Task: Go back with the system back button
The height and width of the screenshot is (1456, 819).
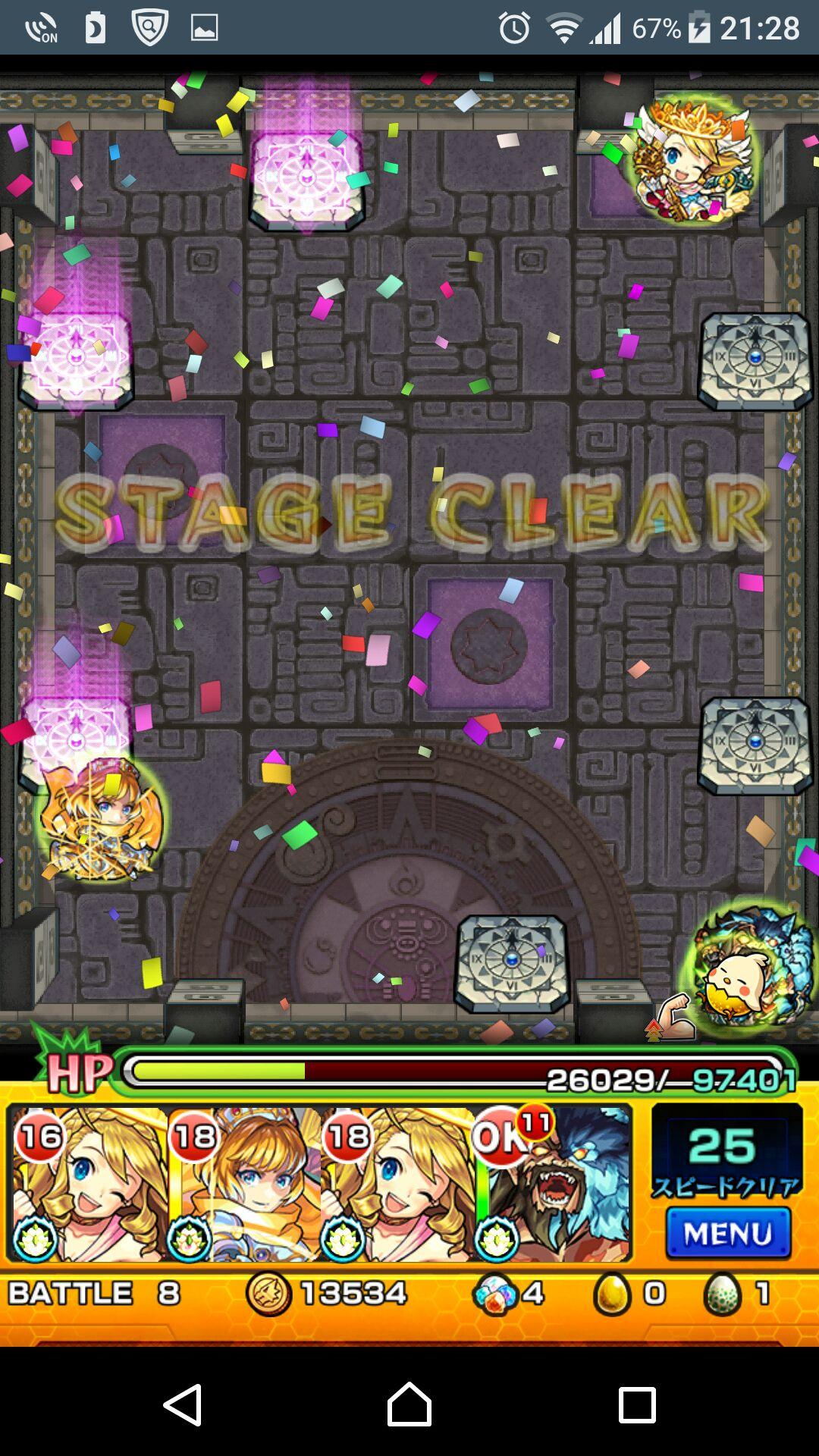Action: [182, 1404]
